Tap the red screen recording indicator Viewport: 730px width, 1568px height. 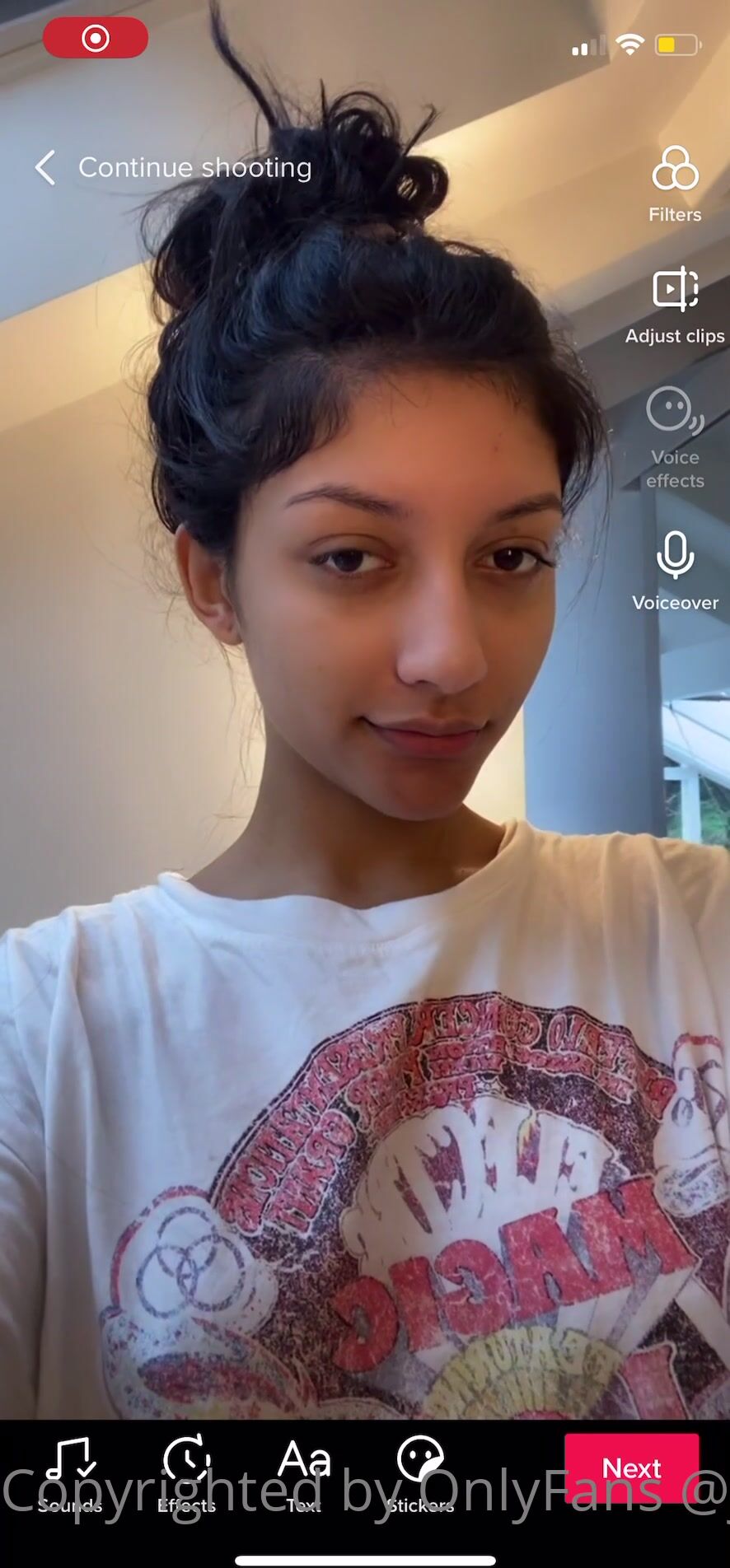pyautogui.click(x=96, y=38)
